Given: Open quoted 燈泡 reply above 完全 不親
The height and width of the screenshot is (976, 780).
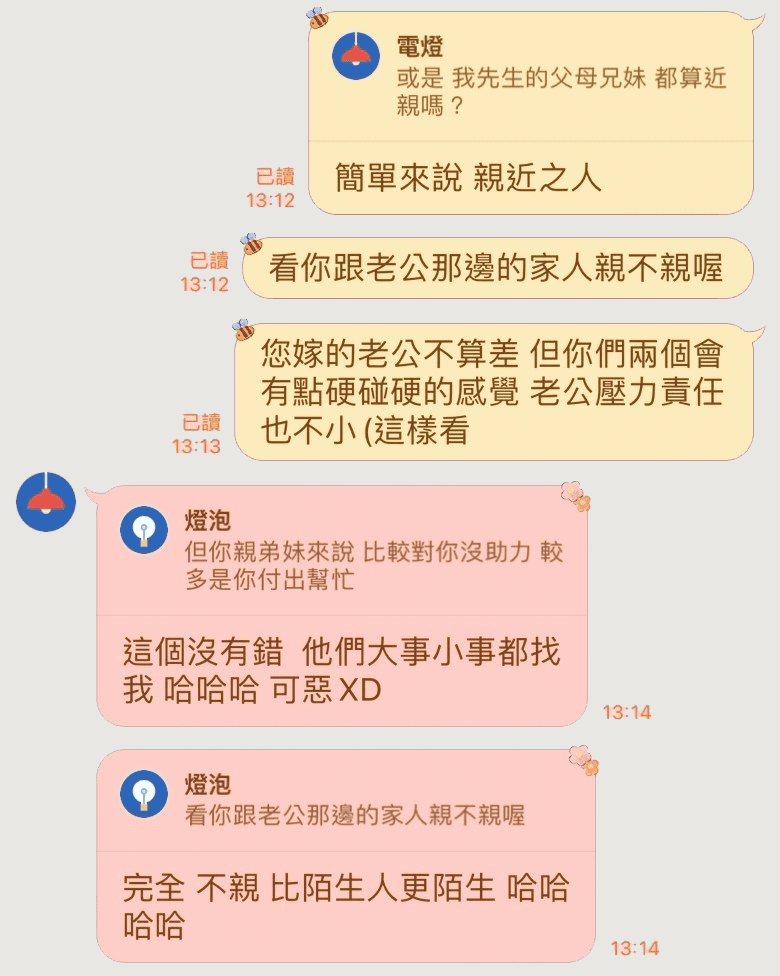Looking at the screenshot, I should point(340,800).
